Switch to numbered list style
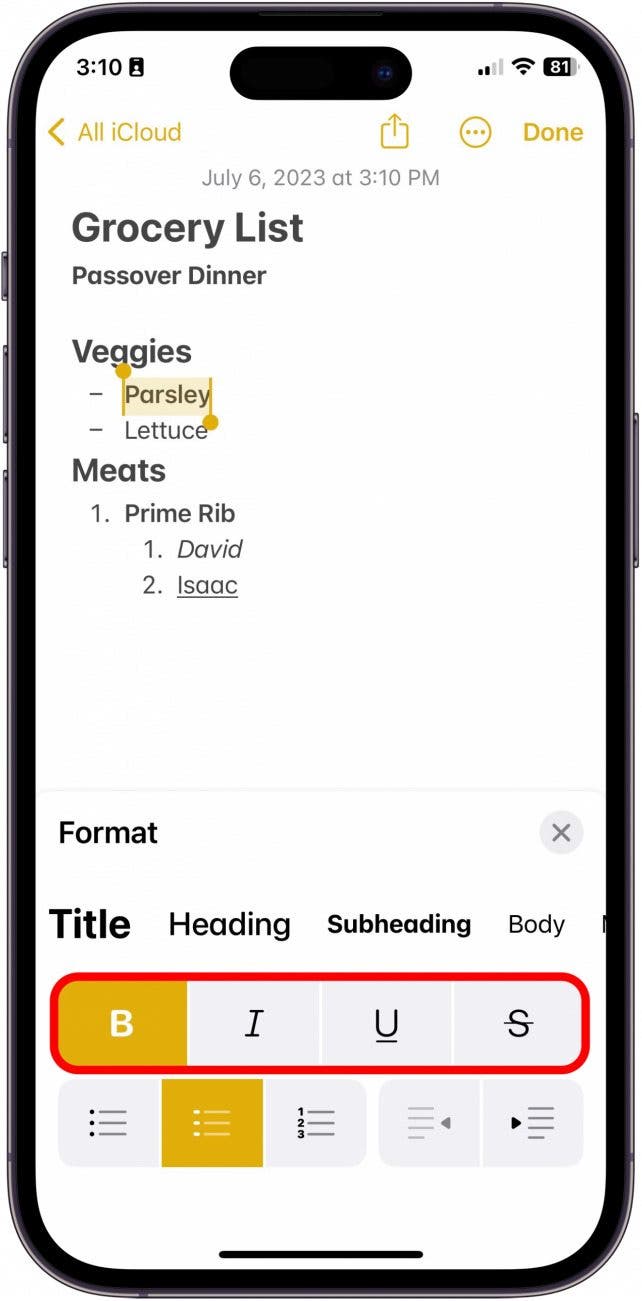The image size is (642, 1301). click(315, 1123)
